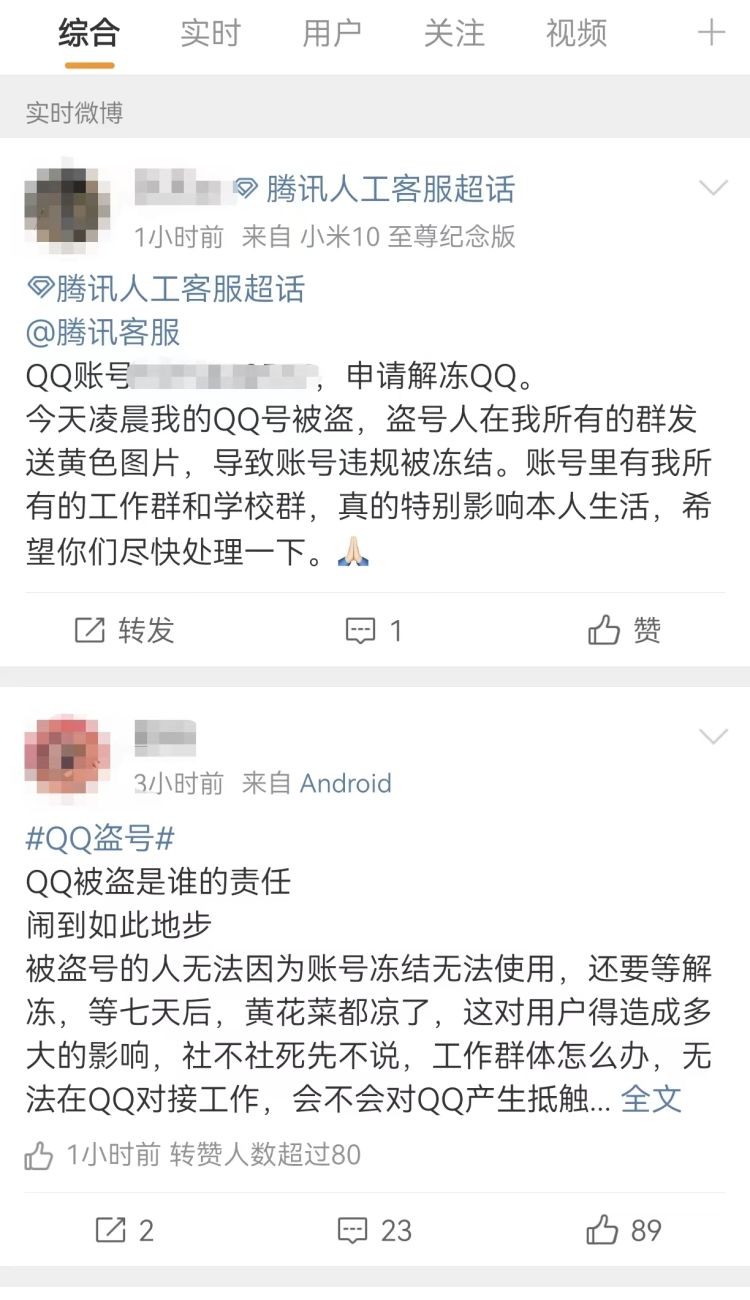750x1300 pixels.
Task: Open comments on the first post showing 1
Action: pos(374,630)
